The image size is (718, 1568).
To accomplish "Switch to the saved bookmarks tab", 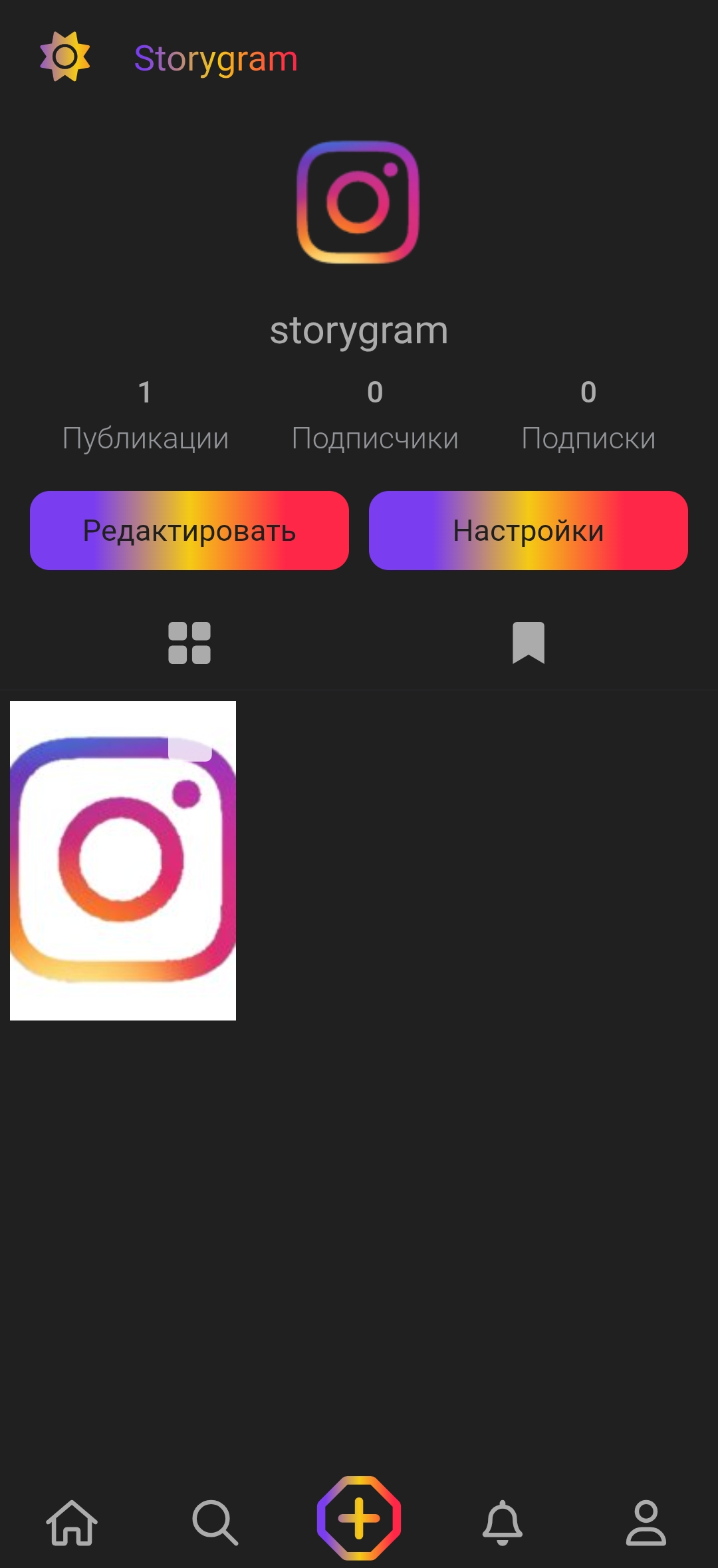I will [x=529, y=643].
